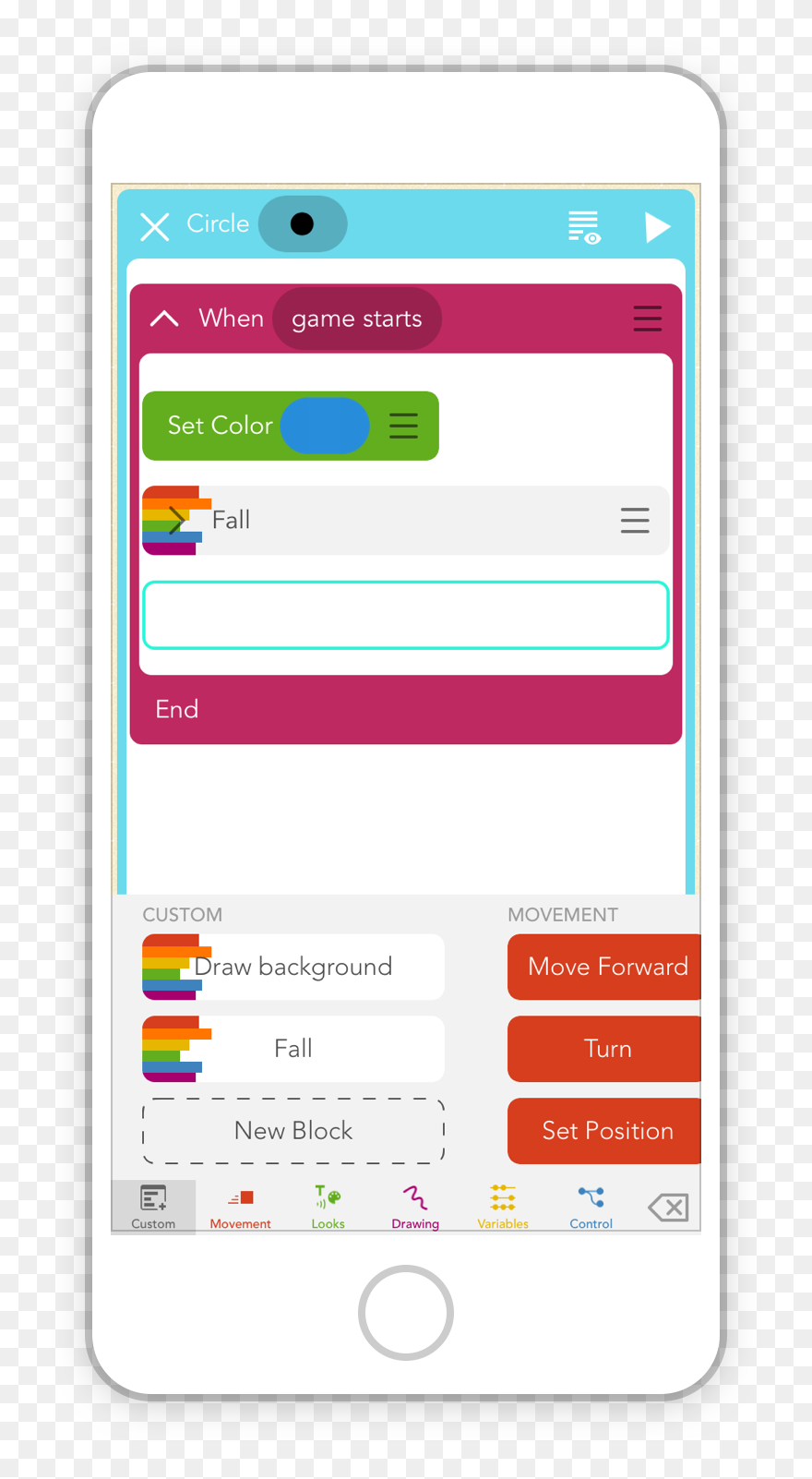Viewport: 812px width, 1479px height.
Task: Change the game starts event trigger
Action: (356, 319)
